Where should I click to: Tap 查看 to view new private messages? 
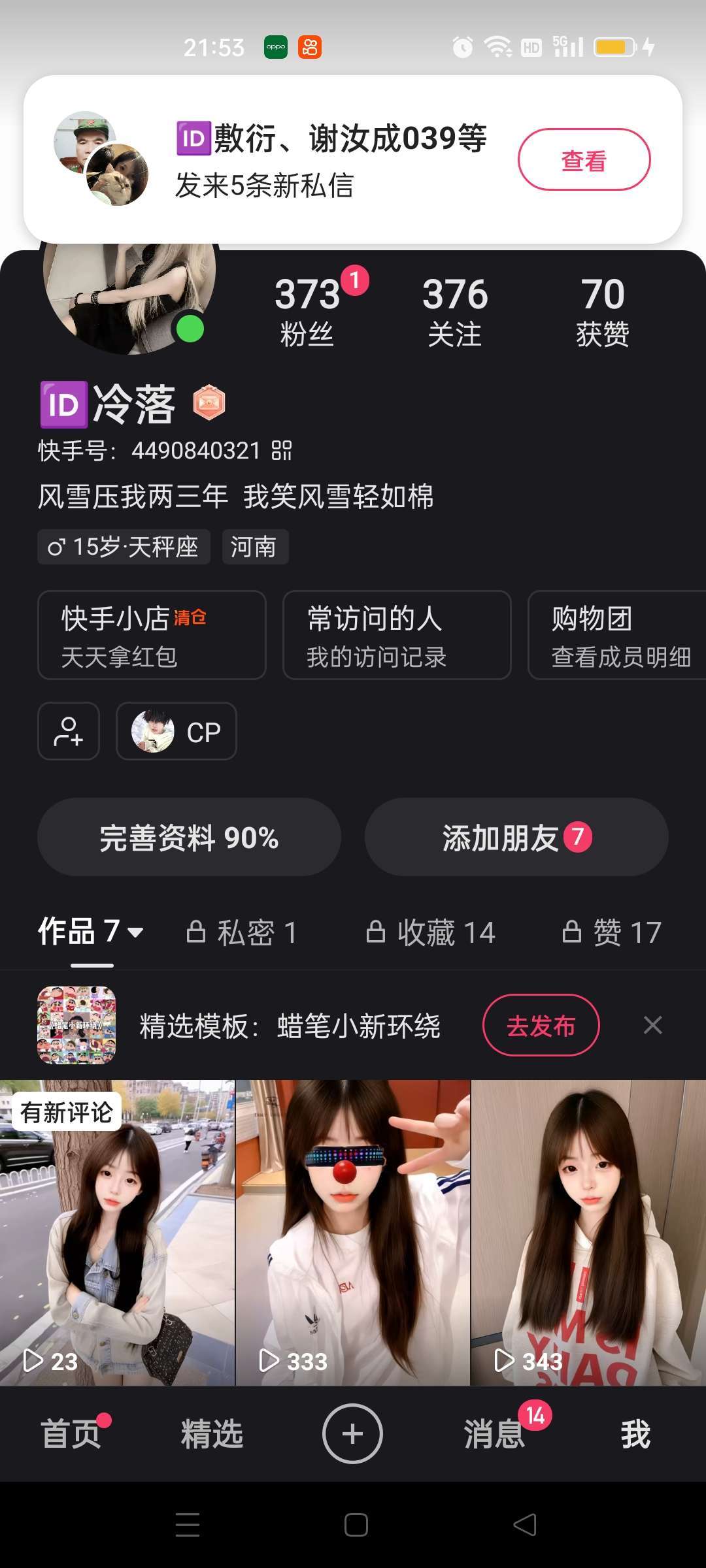click(x=584, y=159)
